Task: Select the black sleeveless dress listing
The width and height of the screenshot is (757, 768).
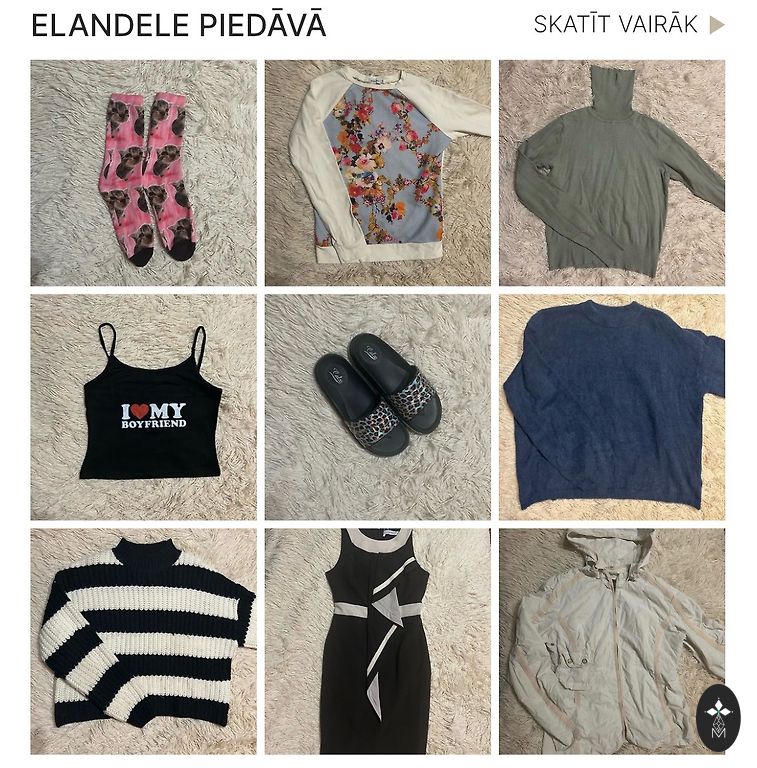Action: 377,641
